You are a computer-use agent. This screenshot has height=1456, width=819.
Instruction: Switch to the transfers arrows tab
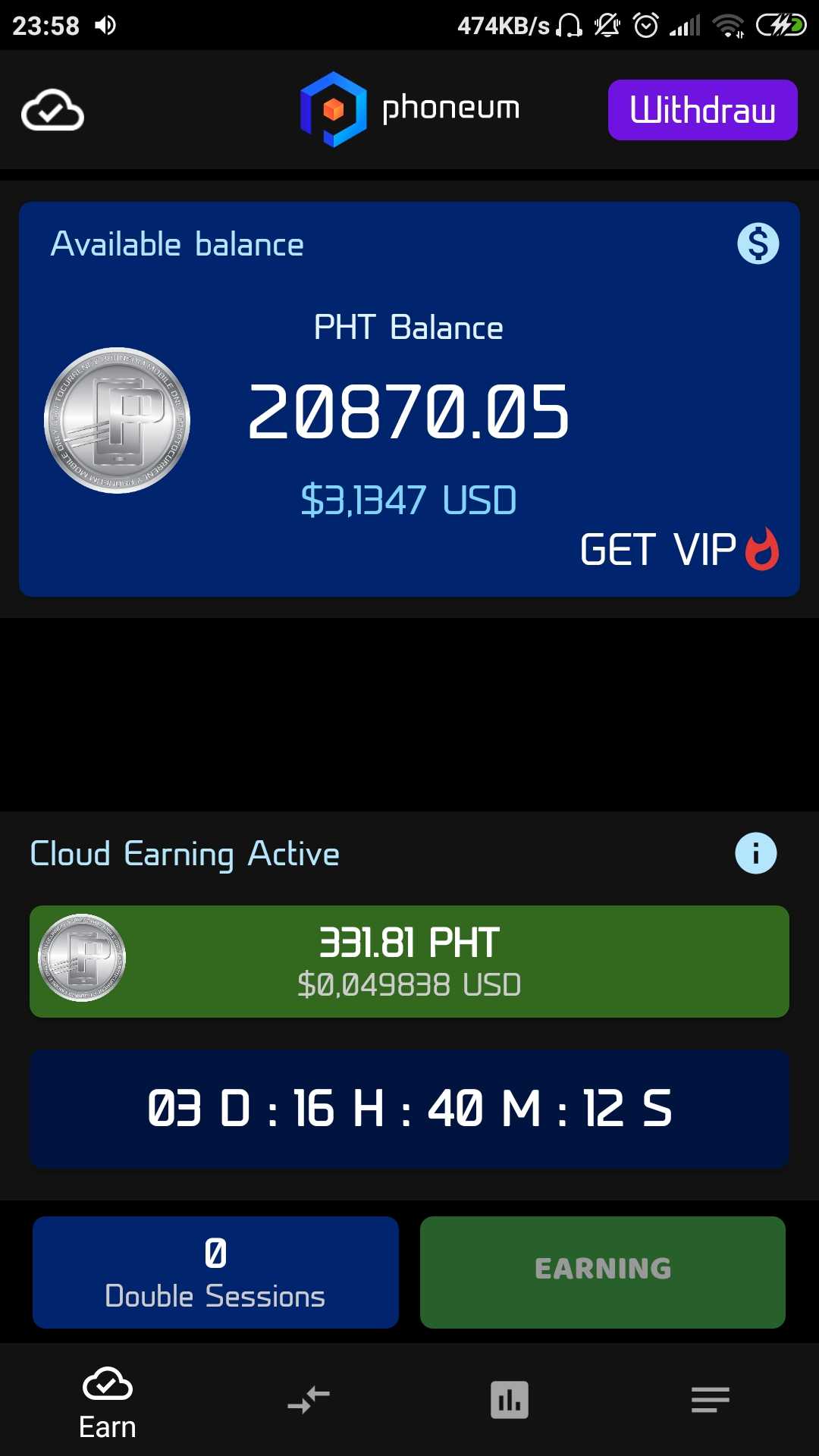tap(309, 1400)
